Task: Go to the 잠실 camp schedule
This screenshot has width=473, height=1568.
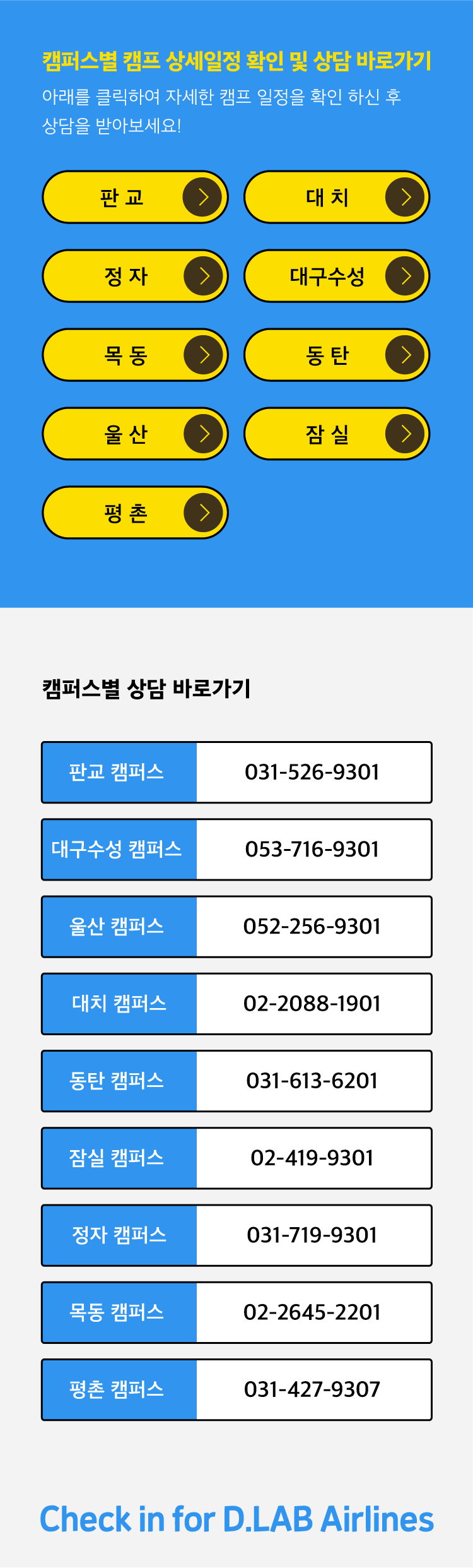Action: point(337,434)
